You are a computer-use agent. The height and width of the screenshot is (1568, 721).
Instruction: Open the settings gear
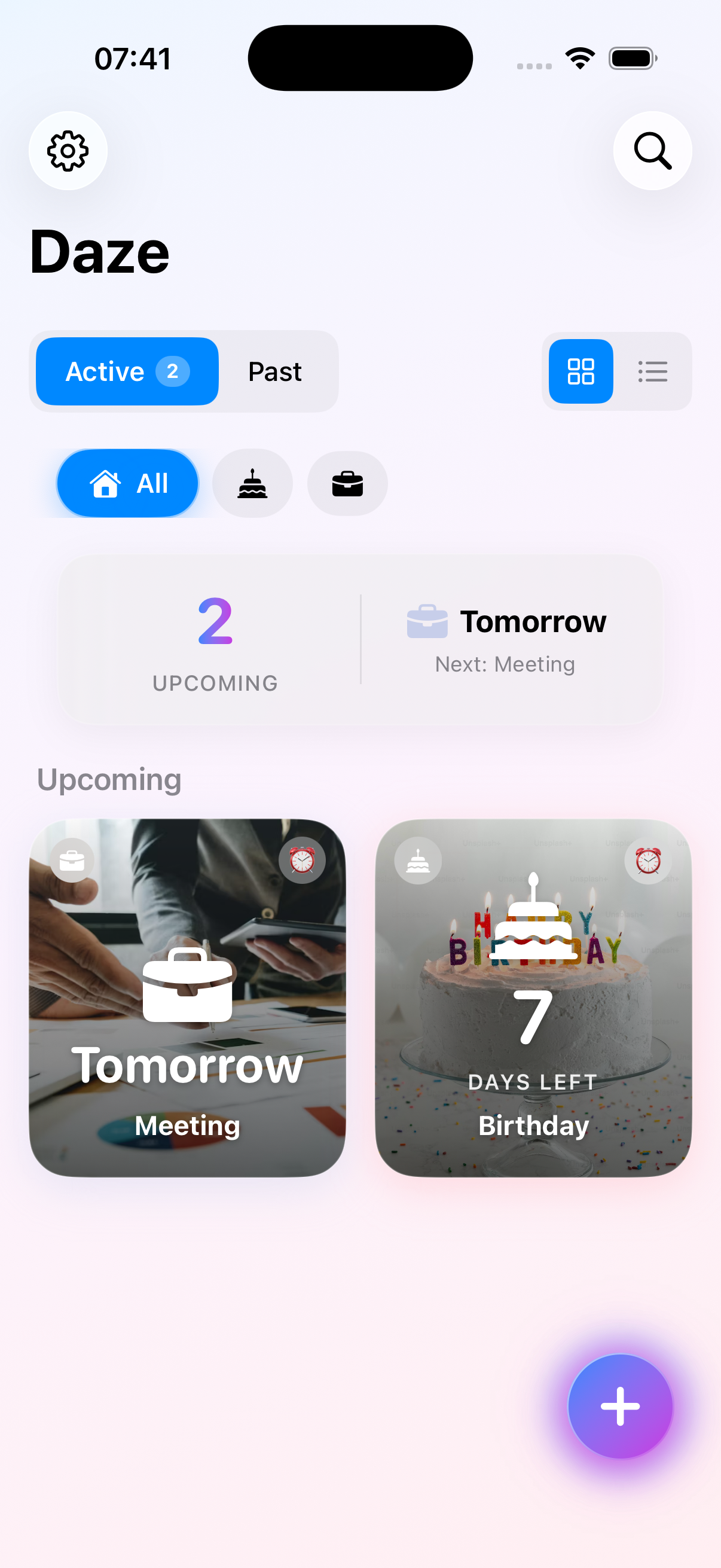(68, 150)
